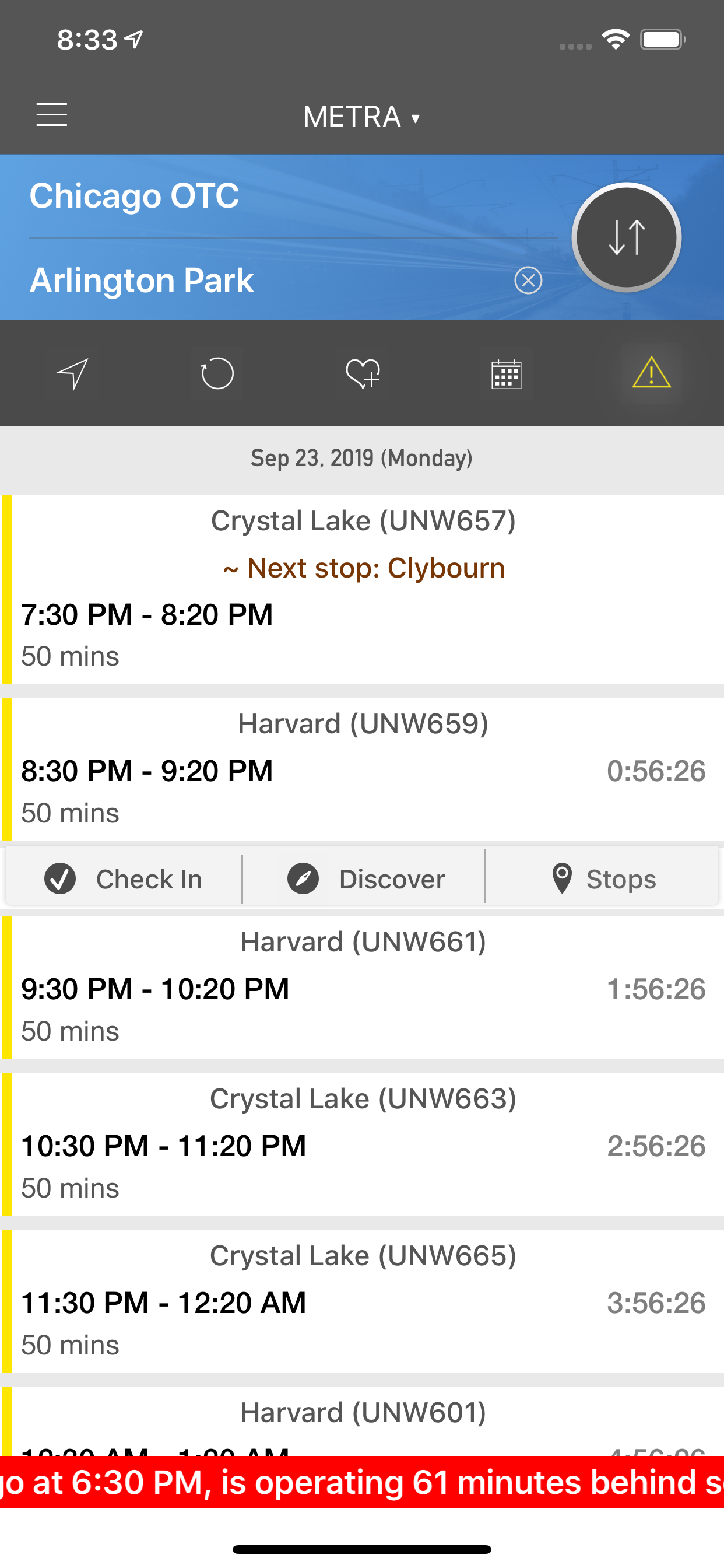The image size is (724, 1568).
Task: Tap the Check In checkmark icon
Action: 59,878
